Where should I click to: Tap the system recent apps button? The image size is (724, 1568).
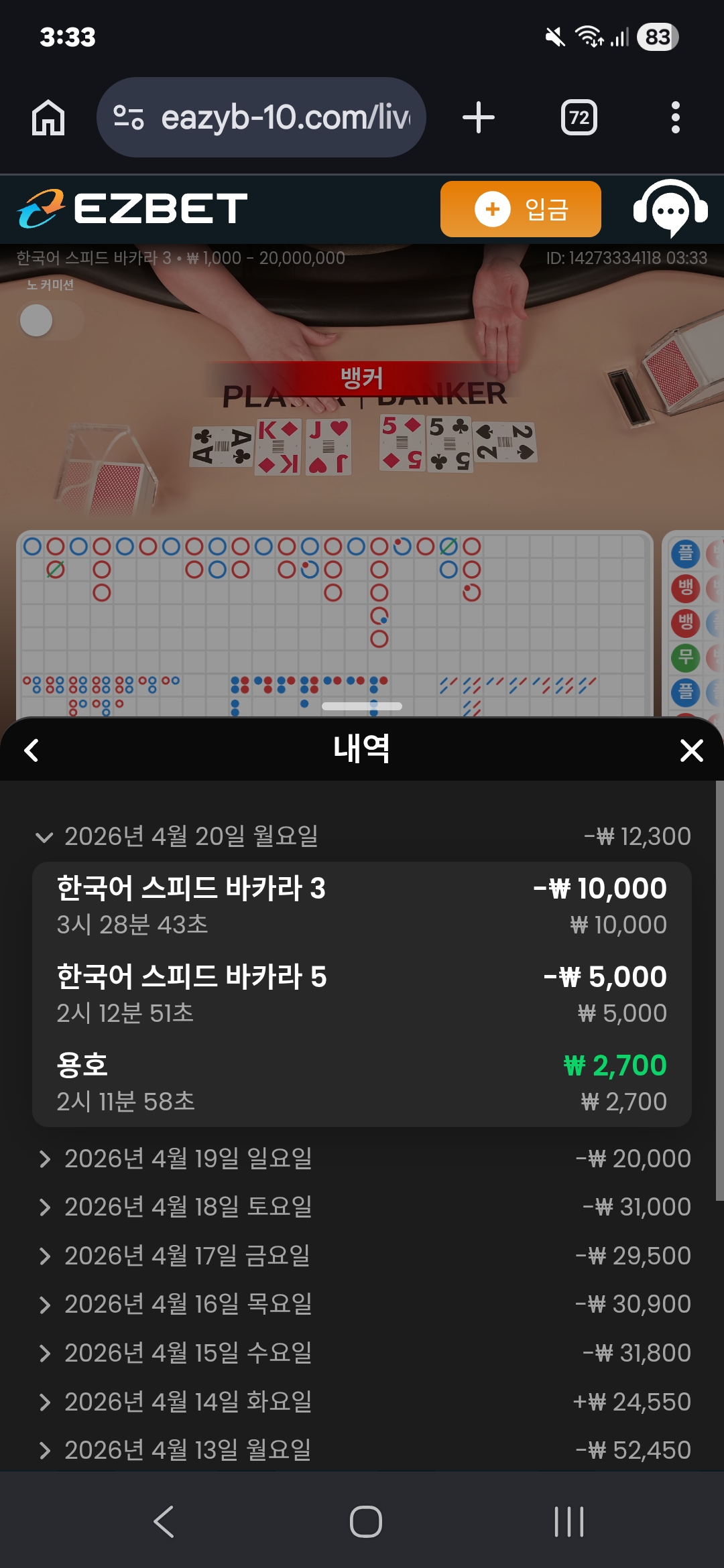point(568,1522)
